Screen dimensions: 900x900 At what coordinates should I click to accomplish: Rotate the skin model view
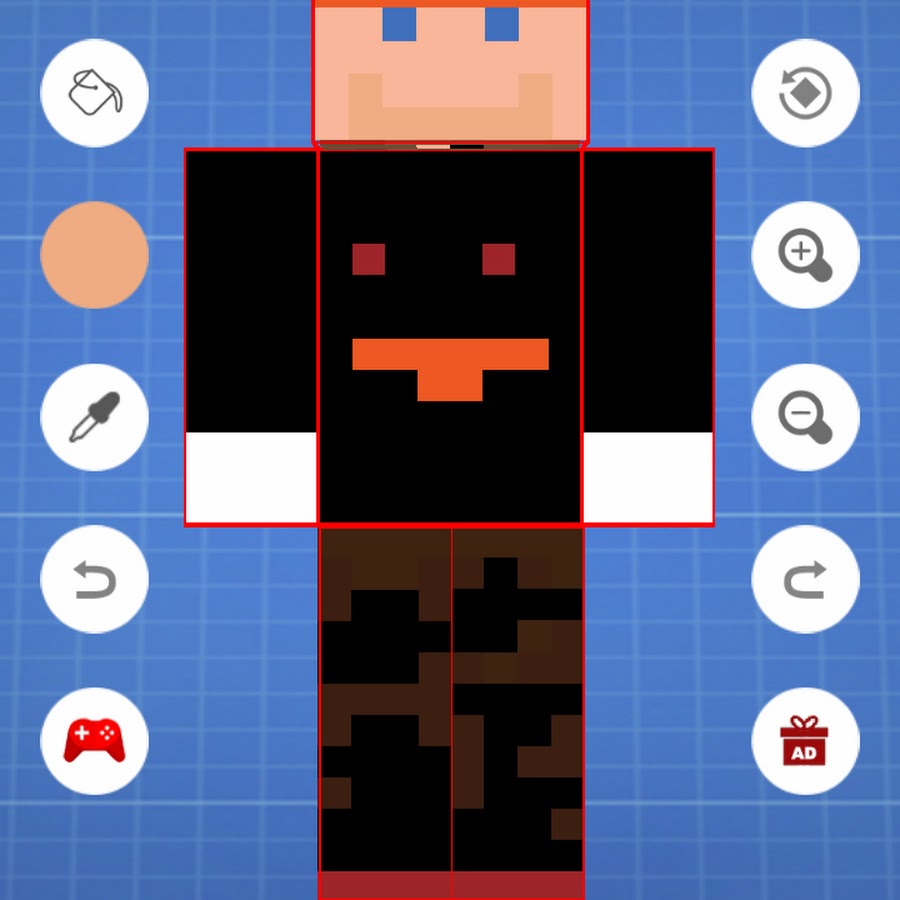pyautogui.click(x=805, y=93)
